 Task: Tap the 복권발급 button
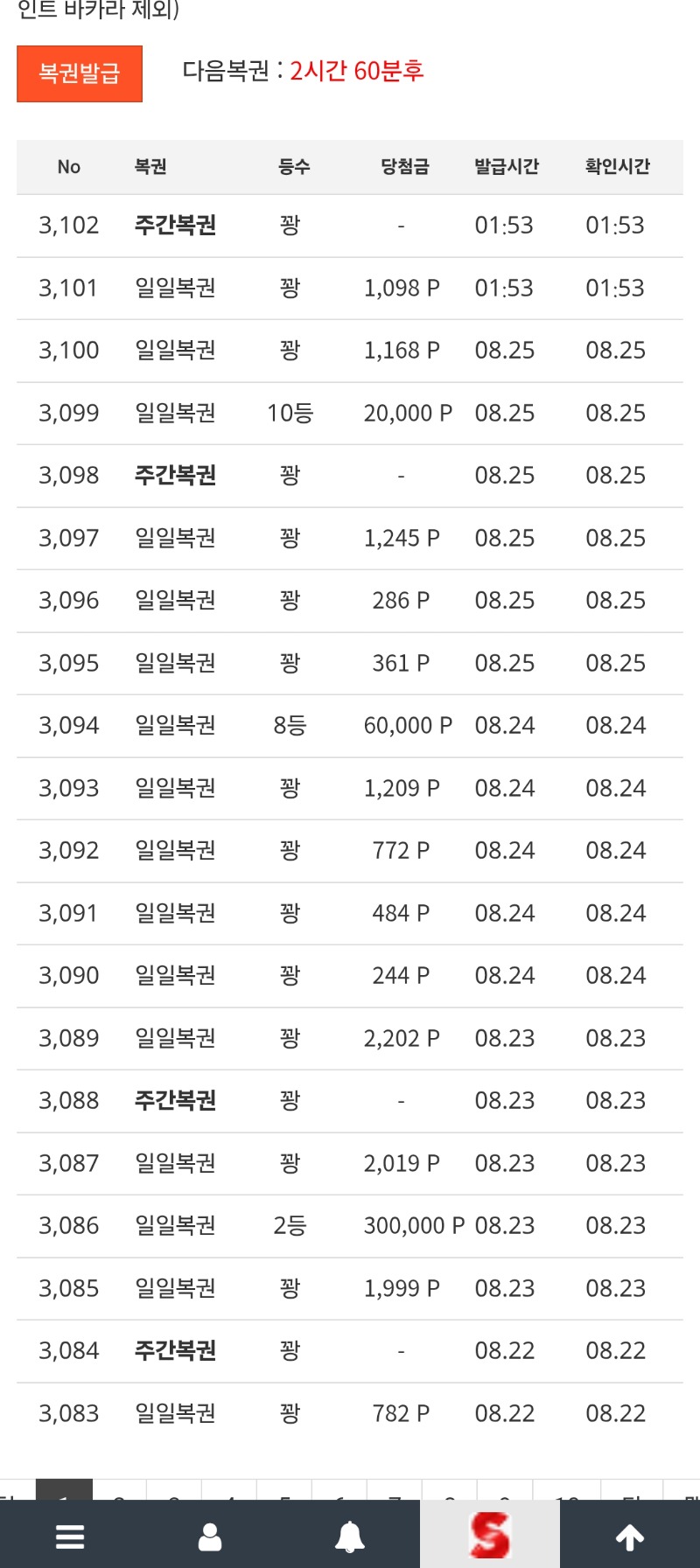[80, 73]
